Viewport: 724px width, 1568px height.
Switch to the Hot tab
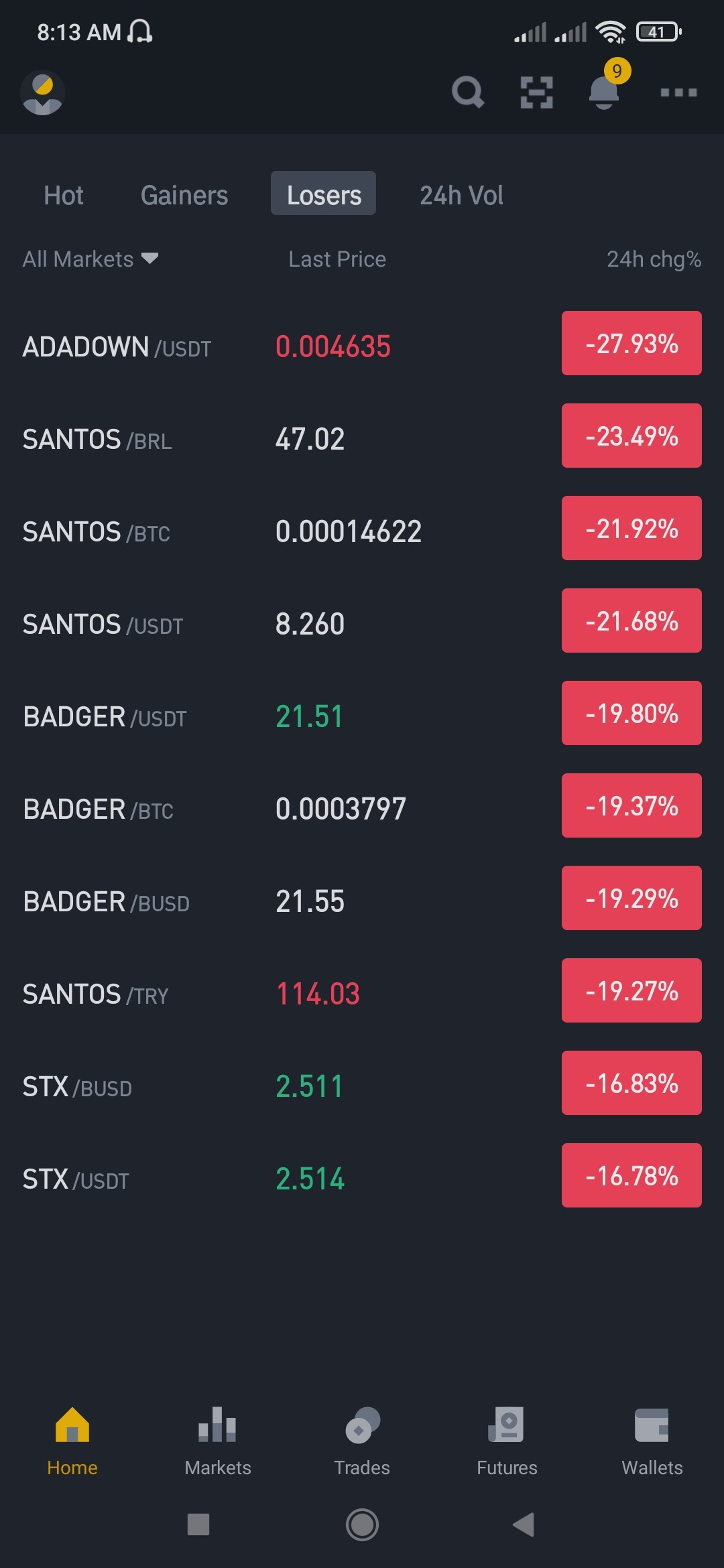(x=64, y=195)
